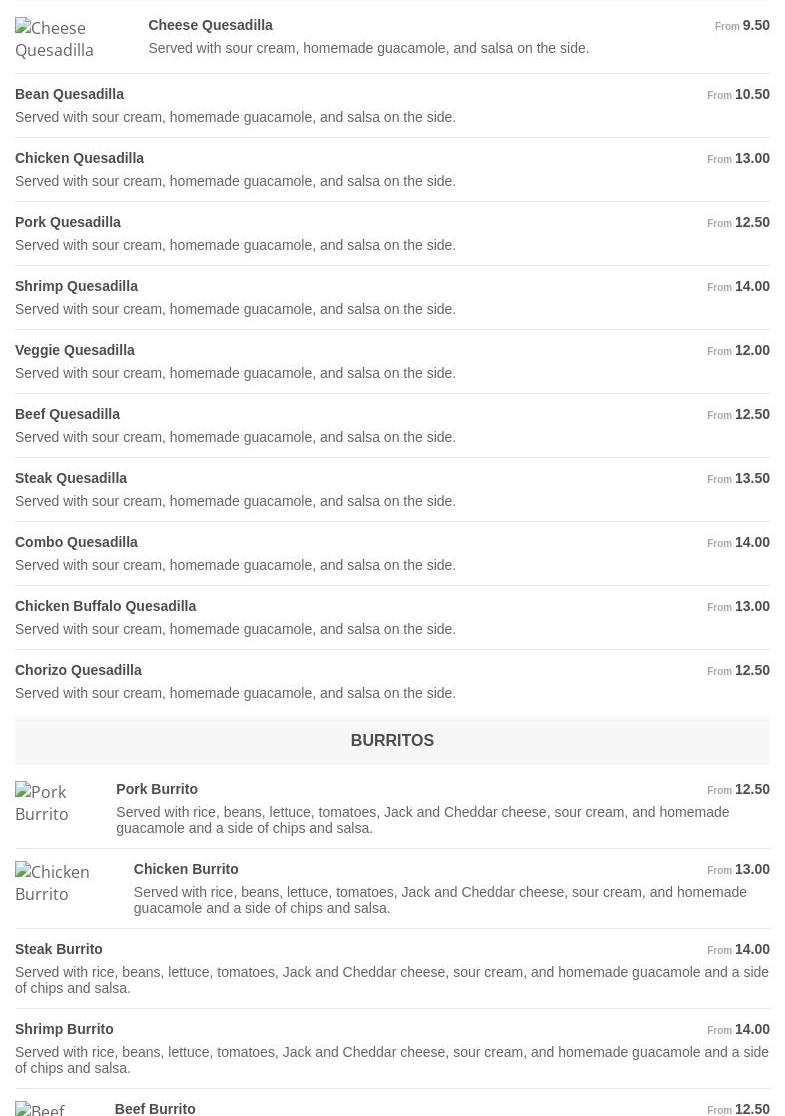The height and width of the screenshot is (1116, 785).
Task: Choose the Chicken Quesadilla item
Action: point(79,158)
